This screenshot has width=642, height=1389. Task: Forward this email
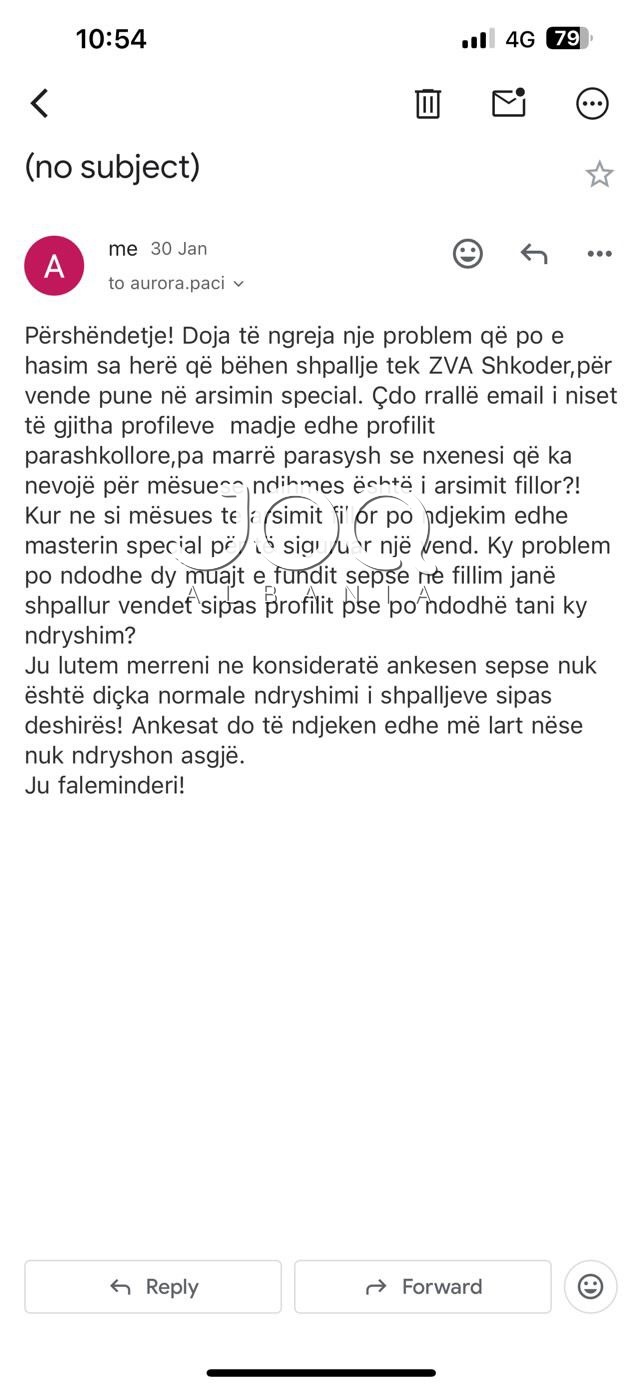[x=423, y=1286]
